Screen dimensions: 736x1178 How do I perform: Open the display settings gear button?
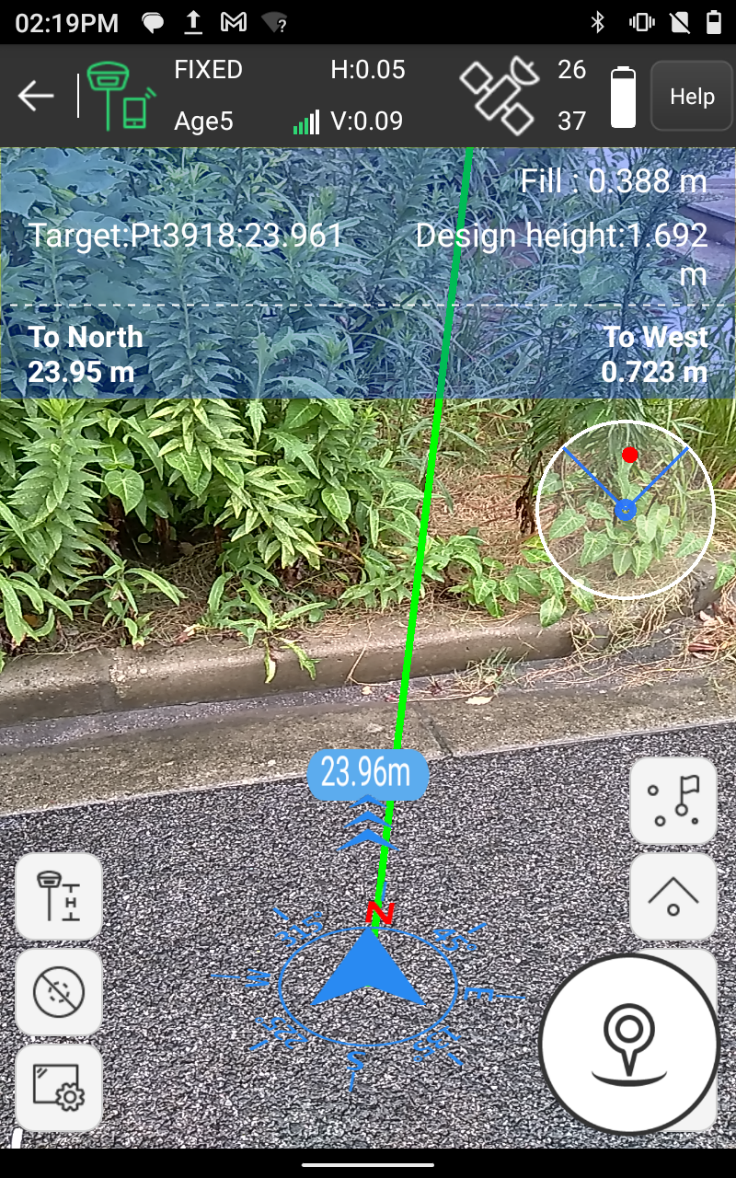(x=58, y=1087)
